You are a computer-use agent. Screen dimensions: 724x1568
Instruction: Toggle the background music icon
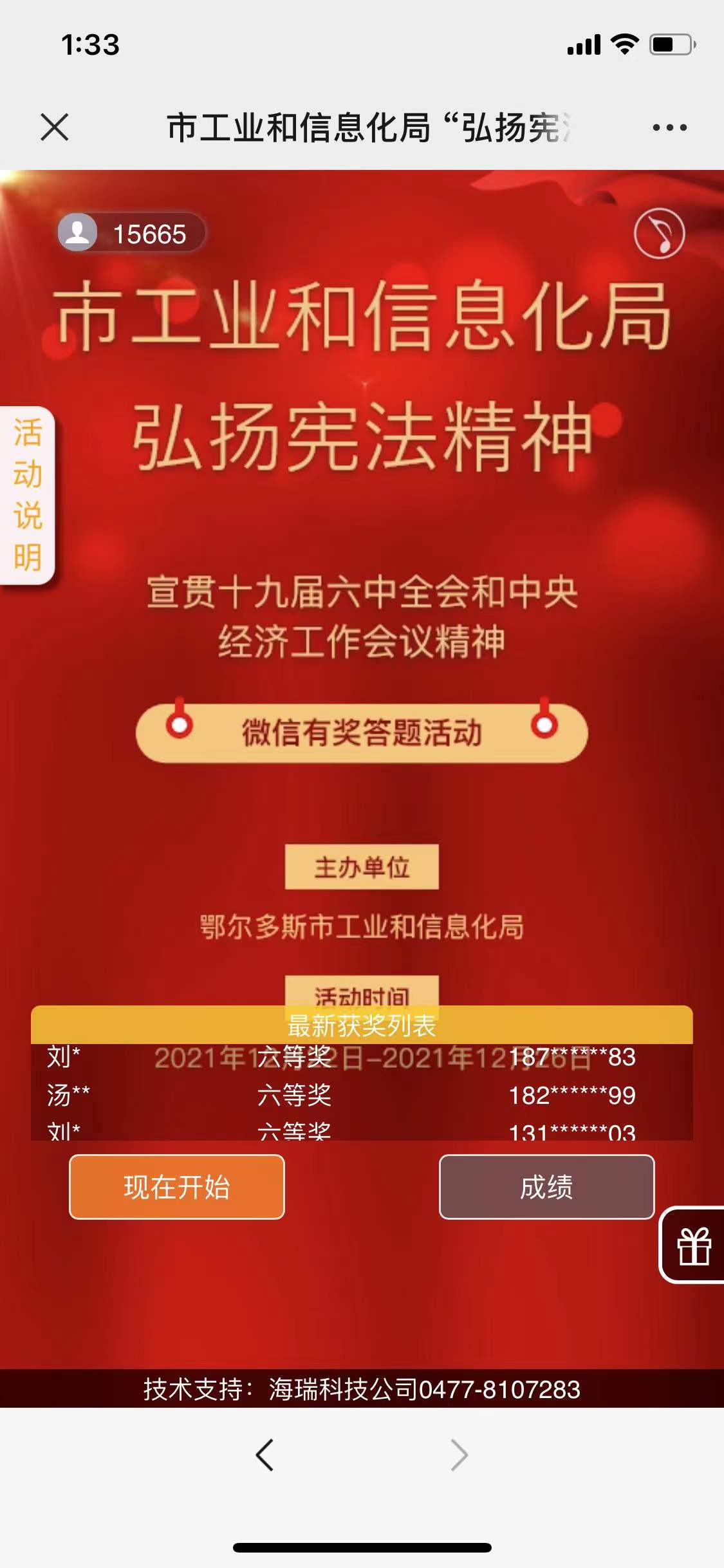coord(659,234)
